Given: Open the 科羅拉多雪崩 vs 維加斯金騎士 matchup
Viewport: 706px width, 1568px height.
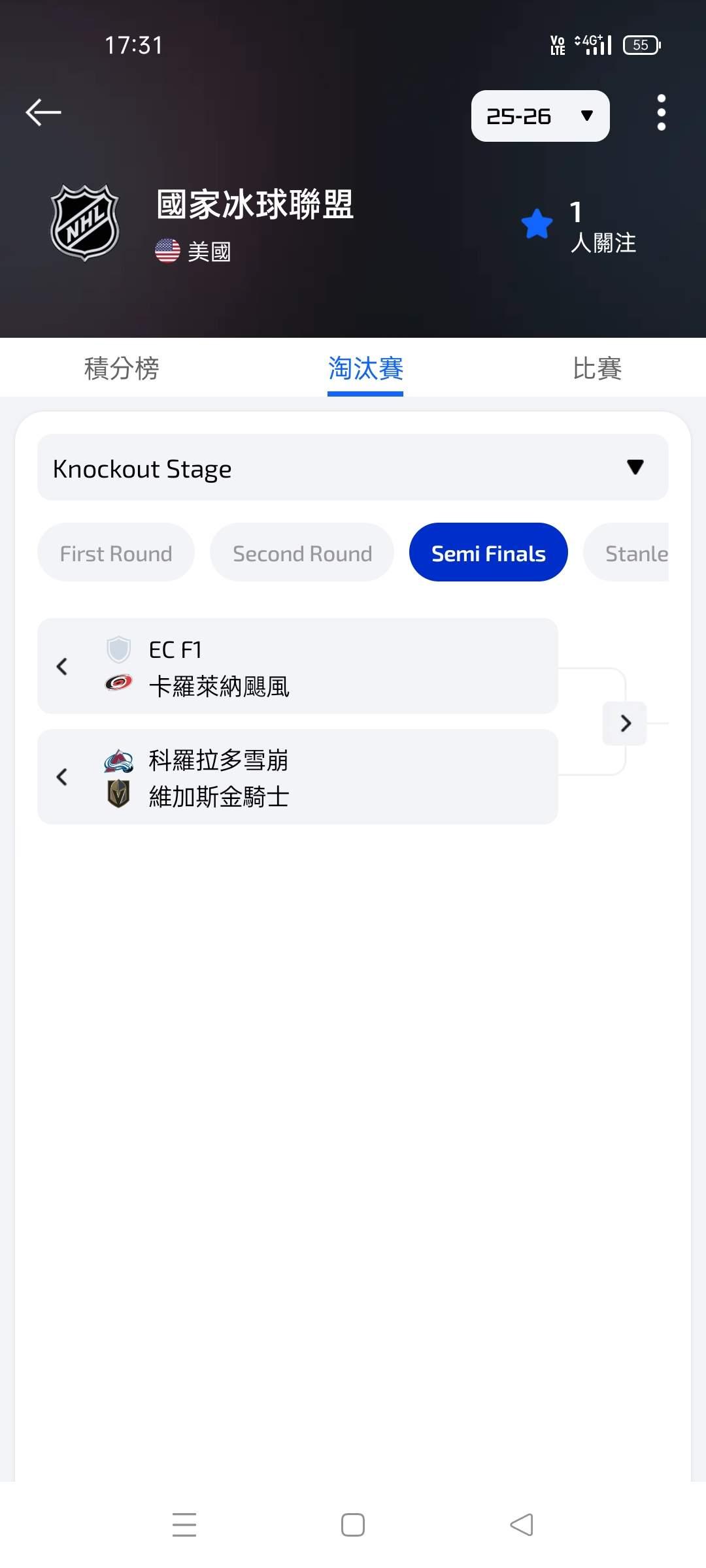Looking at the screenshot, I should [297, 777].
